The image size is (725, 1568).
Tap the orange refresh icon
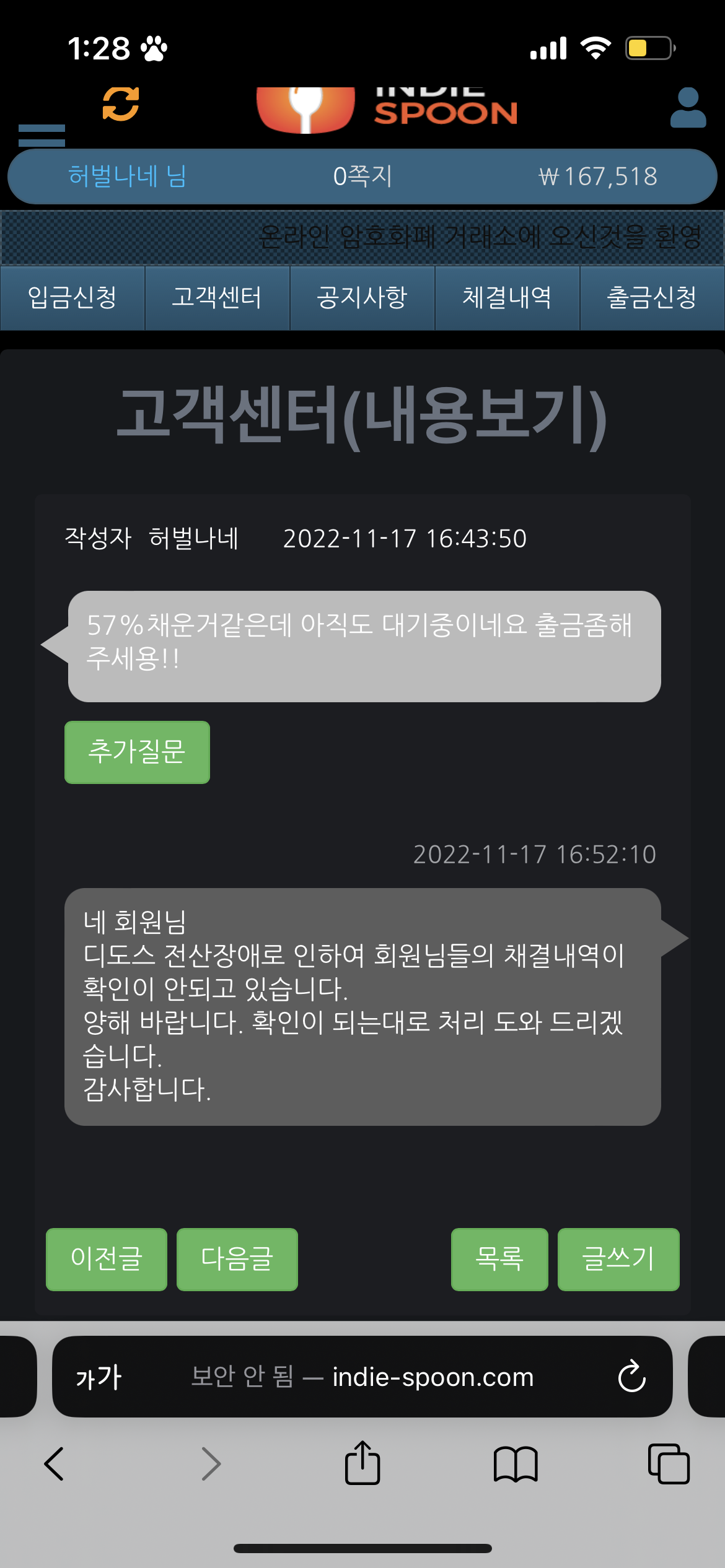121,104
